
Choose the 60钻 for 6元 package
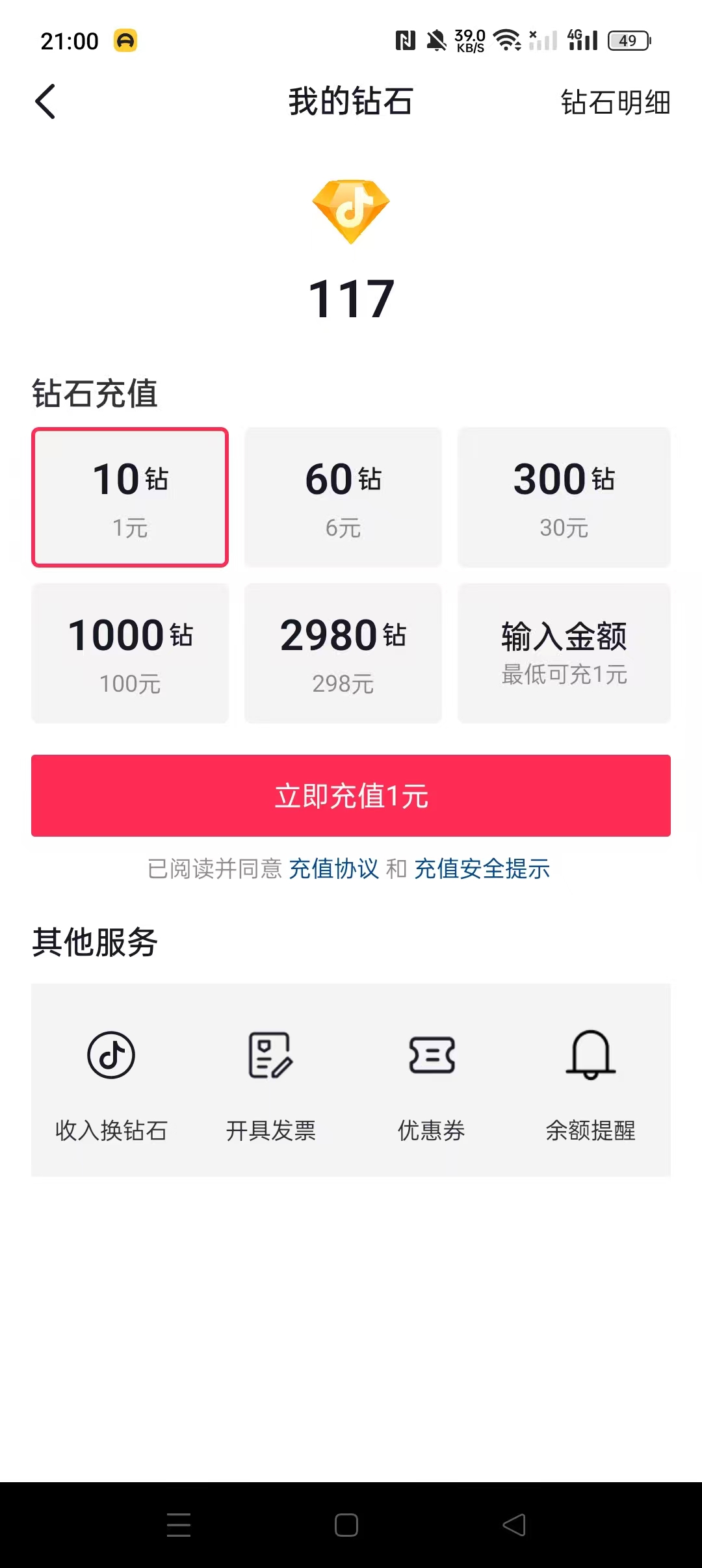click(x=343, y=497)
